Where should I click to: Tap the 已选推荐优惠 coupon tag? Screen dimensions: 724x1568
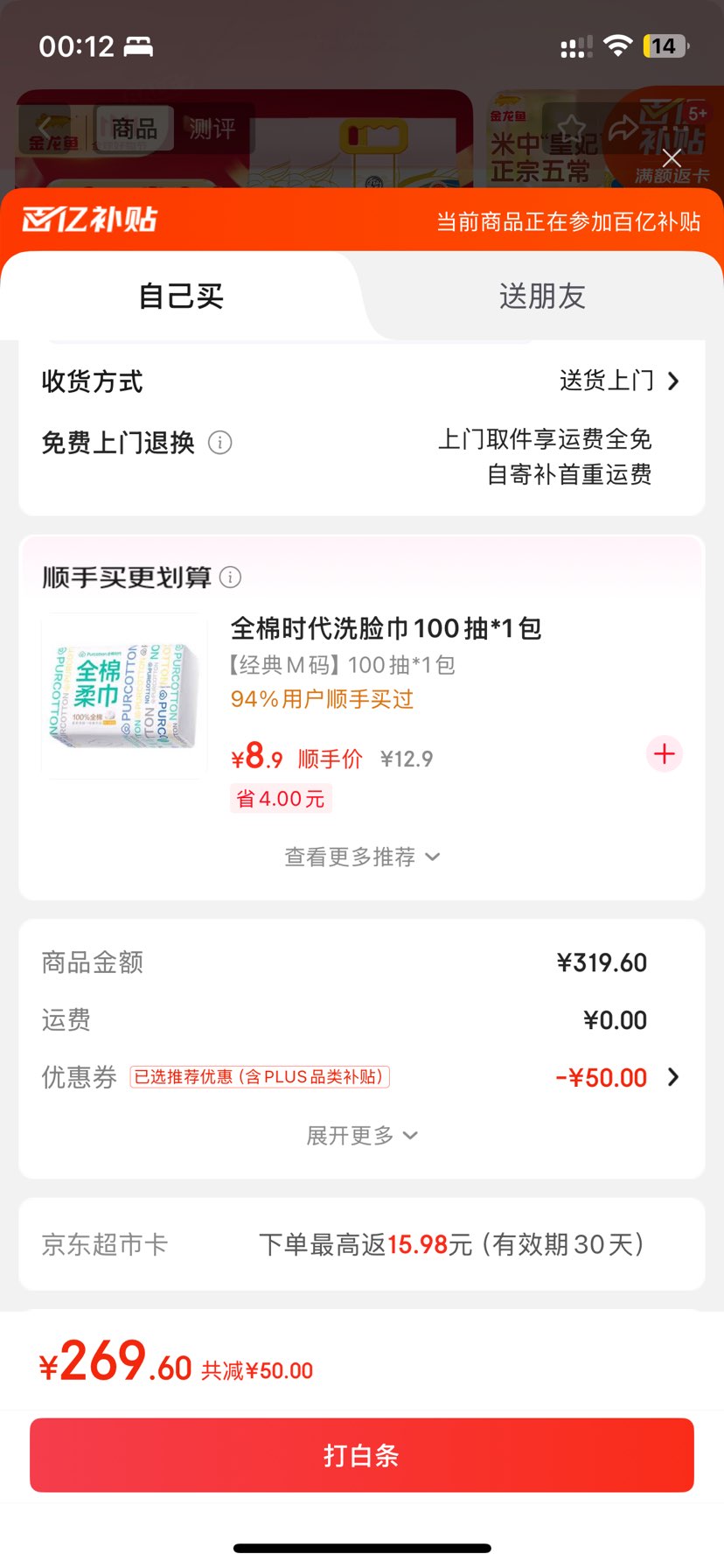(259, 1077)
